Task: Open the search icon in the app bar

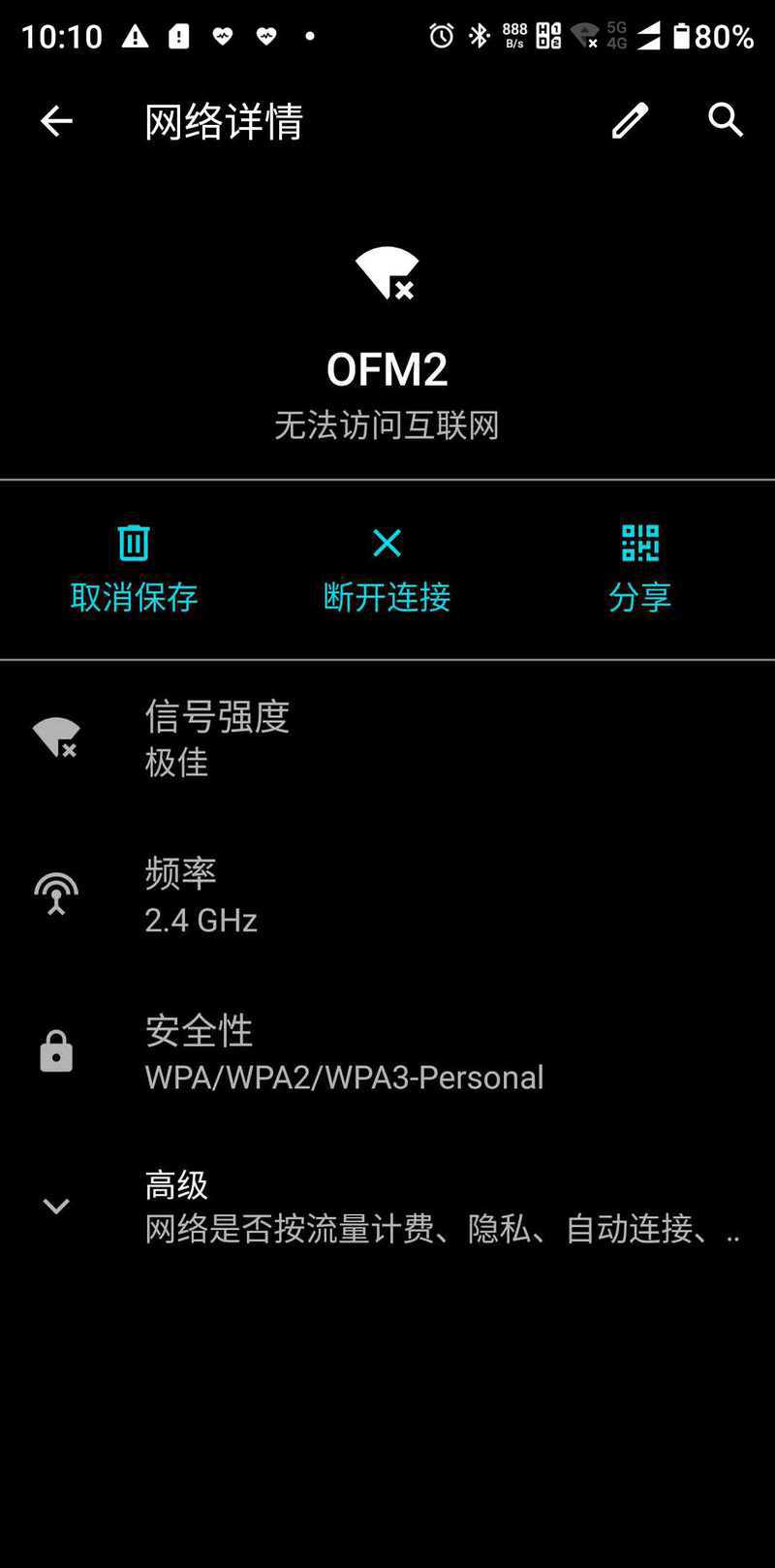Action: (x=726, y=120)
